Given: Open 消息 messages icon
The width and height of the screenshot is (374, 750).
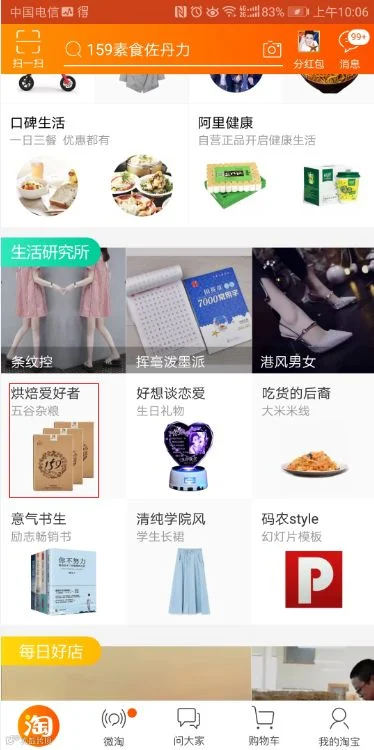Looking at the screenshot, I should click(x=350, y=50).
